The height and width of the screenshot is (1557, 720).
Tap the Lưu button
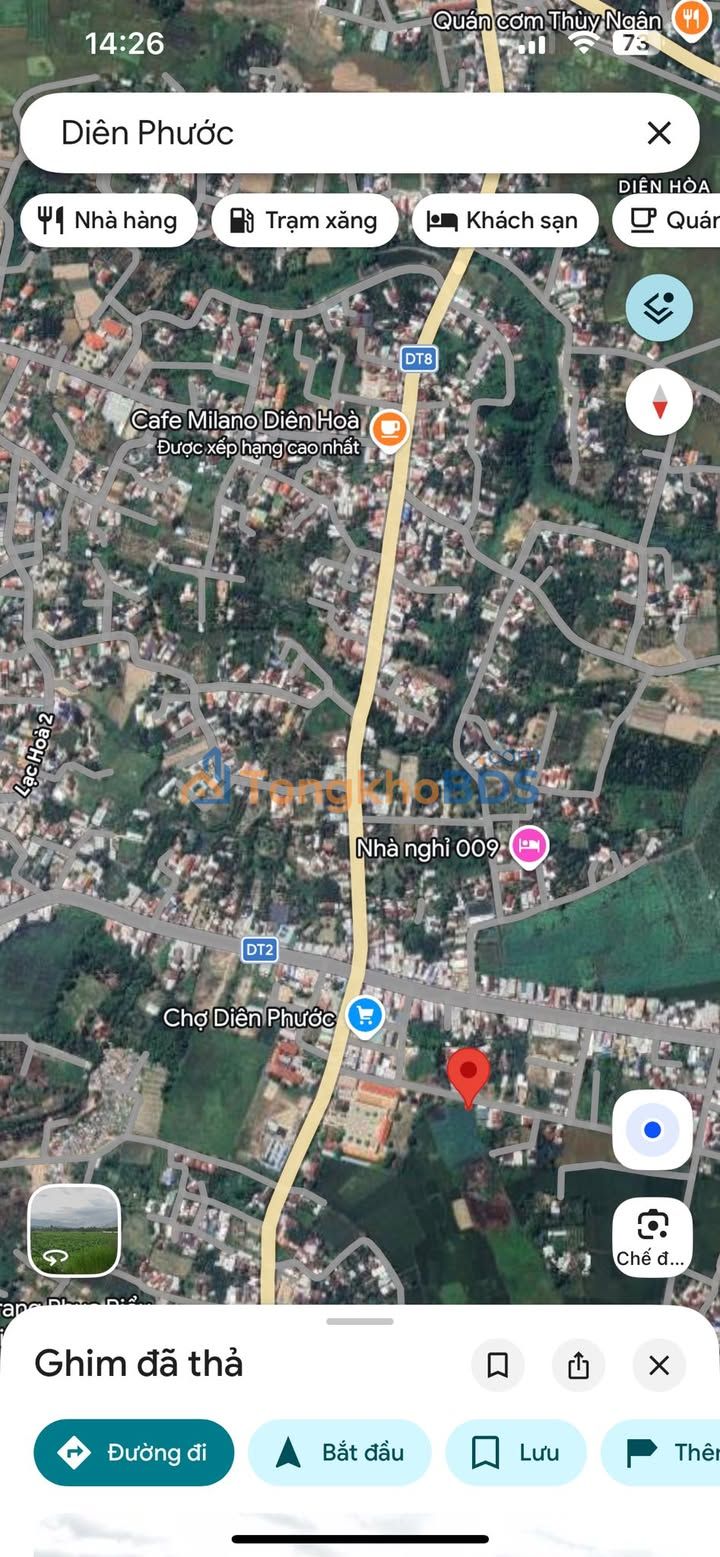515,1452
